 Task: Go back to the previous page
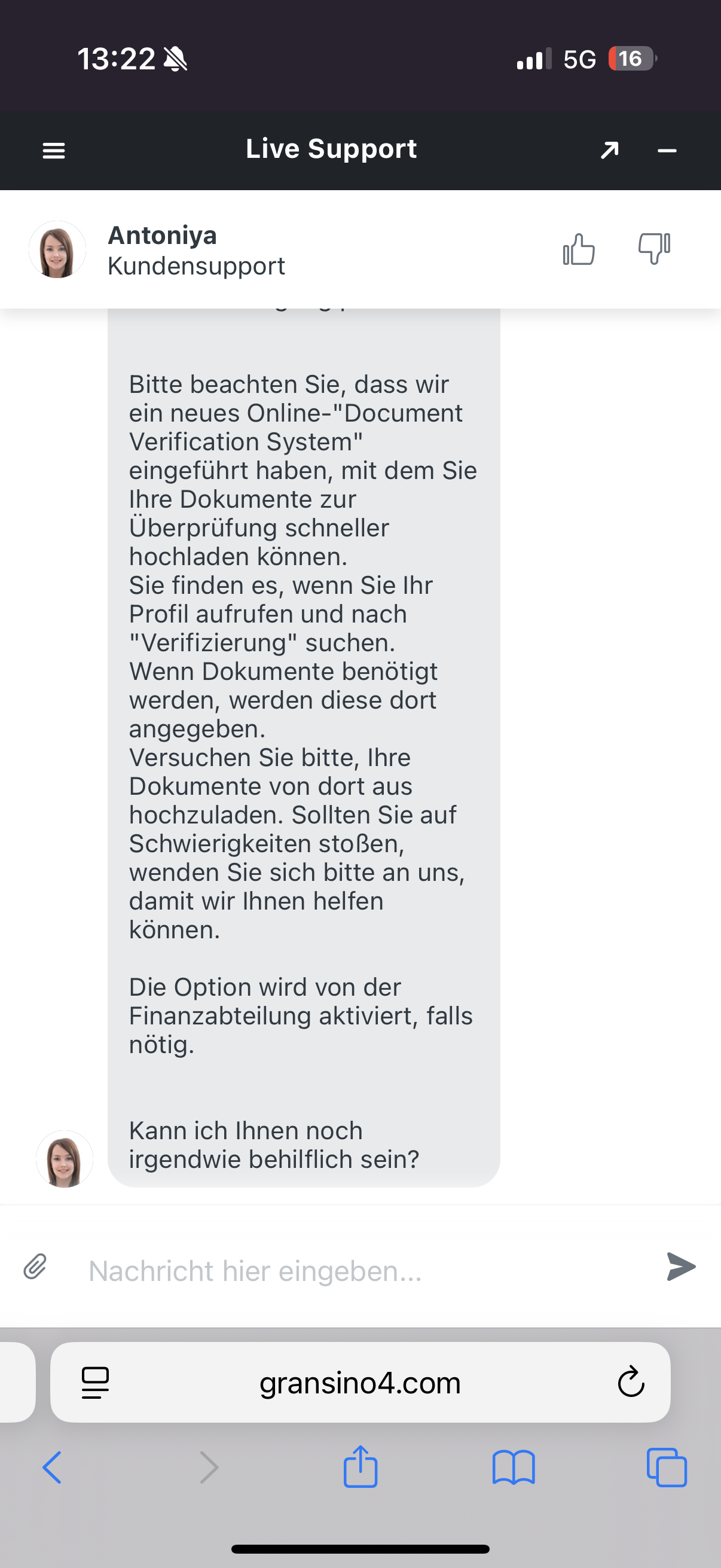pyautogui.click(x=52, y=1467)
